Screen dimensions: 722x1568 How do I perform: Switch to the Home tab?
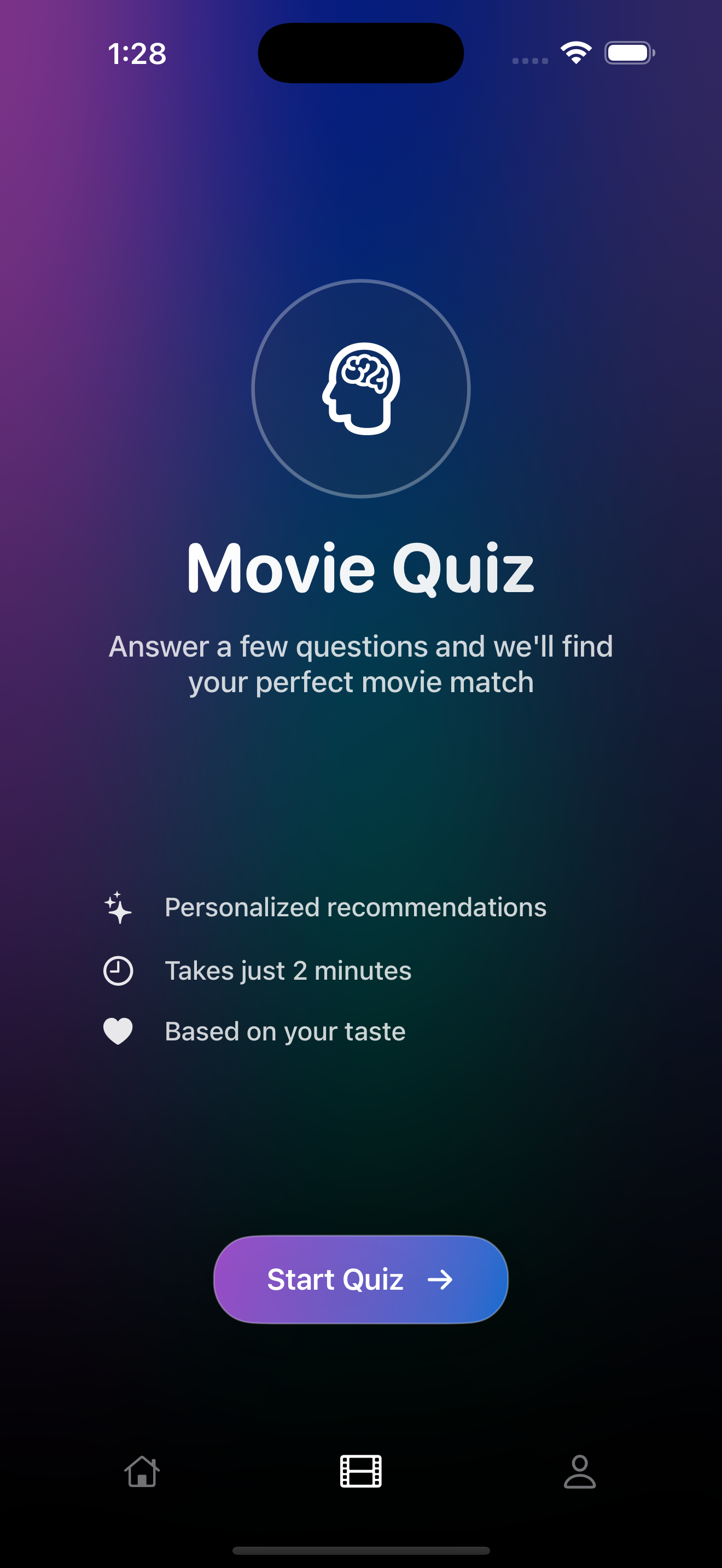[142, 1472]
